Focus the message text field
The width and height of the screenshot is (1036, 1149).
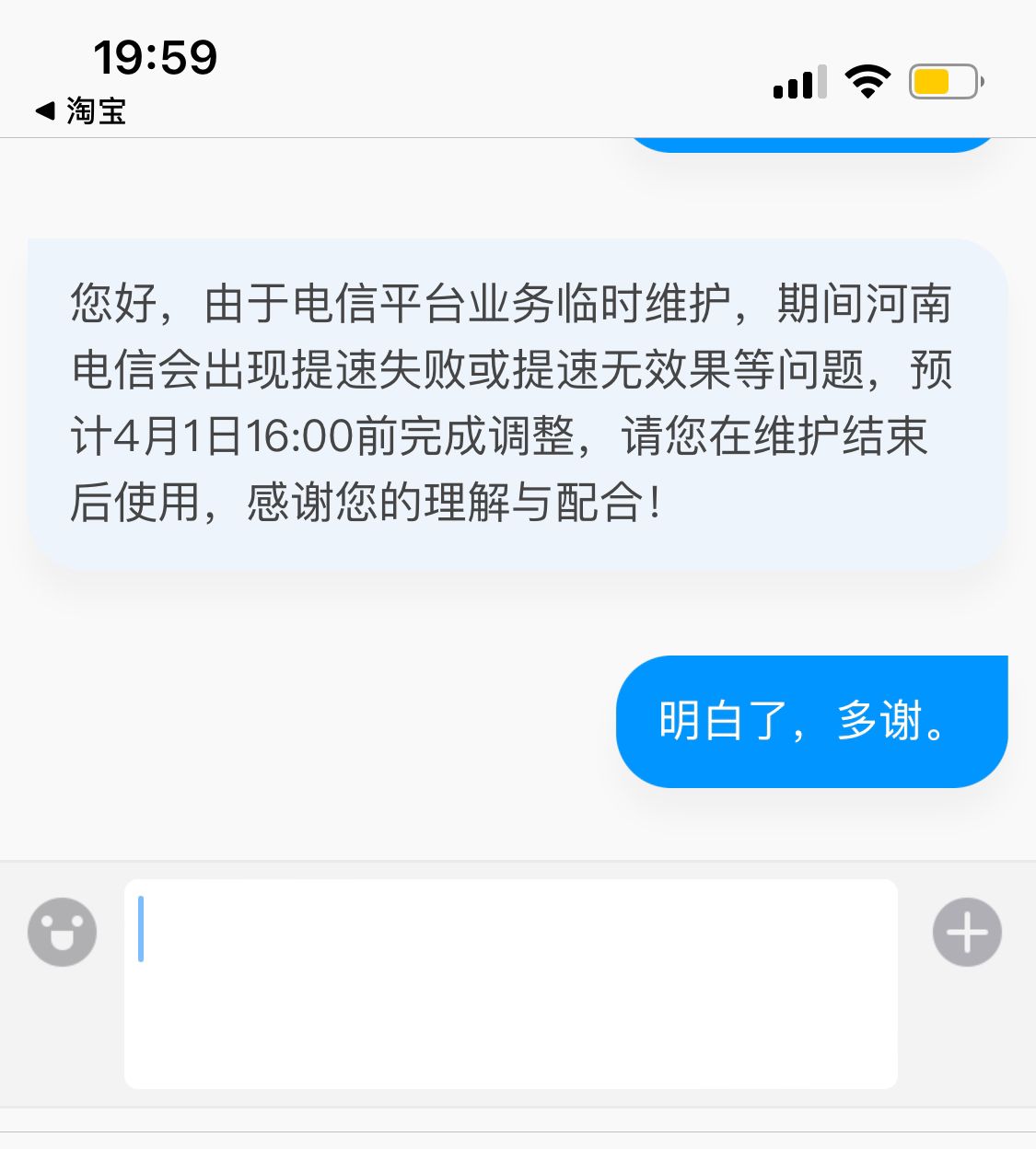point(510,983)
